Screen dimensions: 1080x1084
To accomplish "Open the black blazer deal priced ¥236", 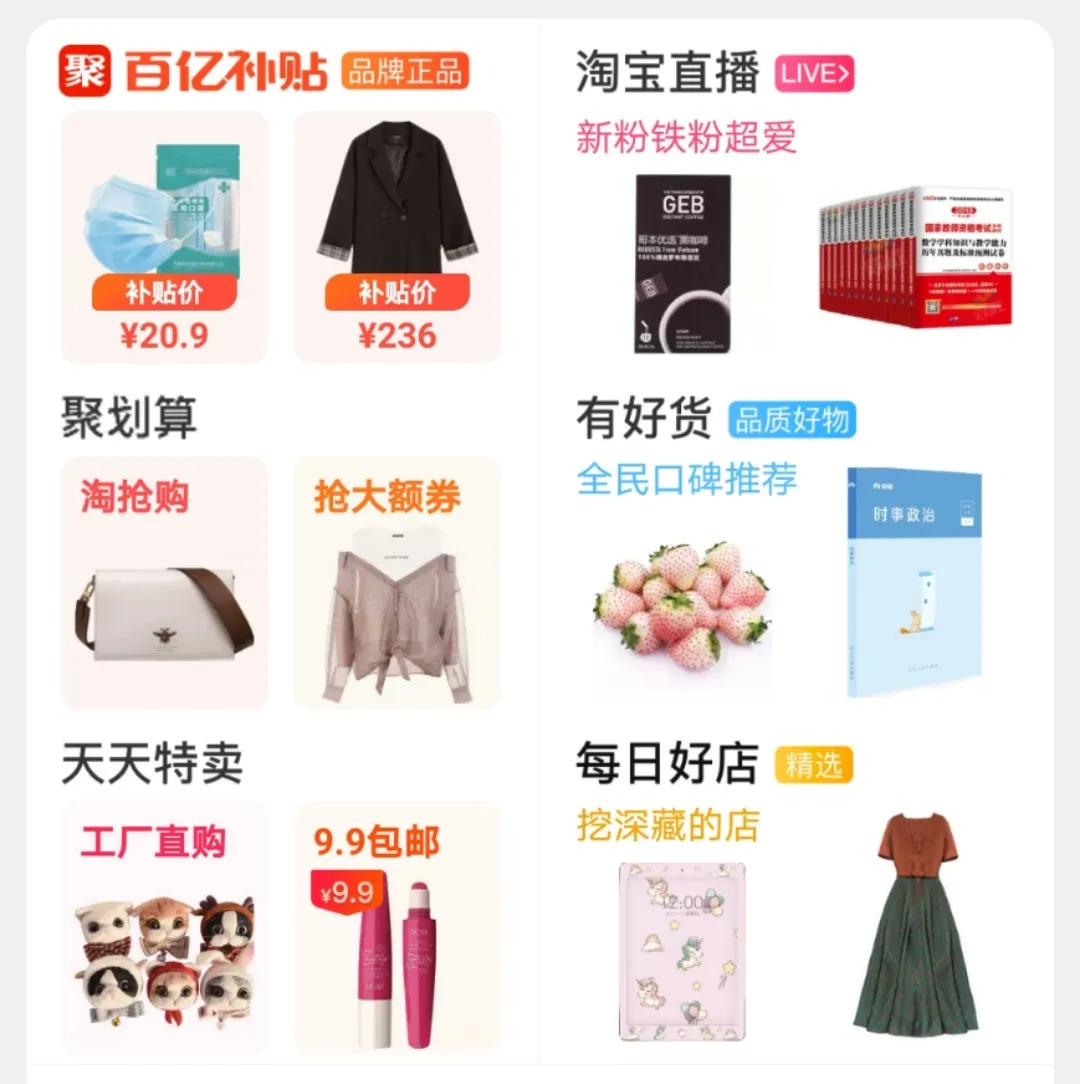I will pos(397,237).
